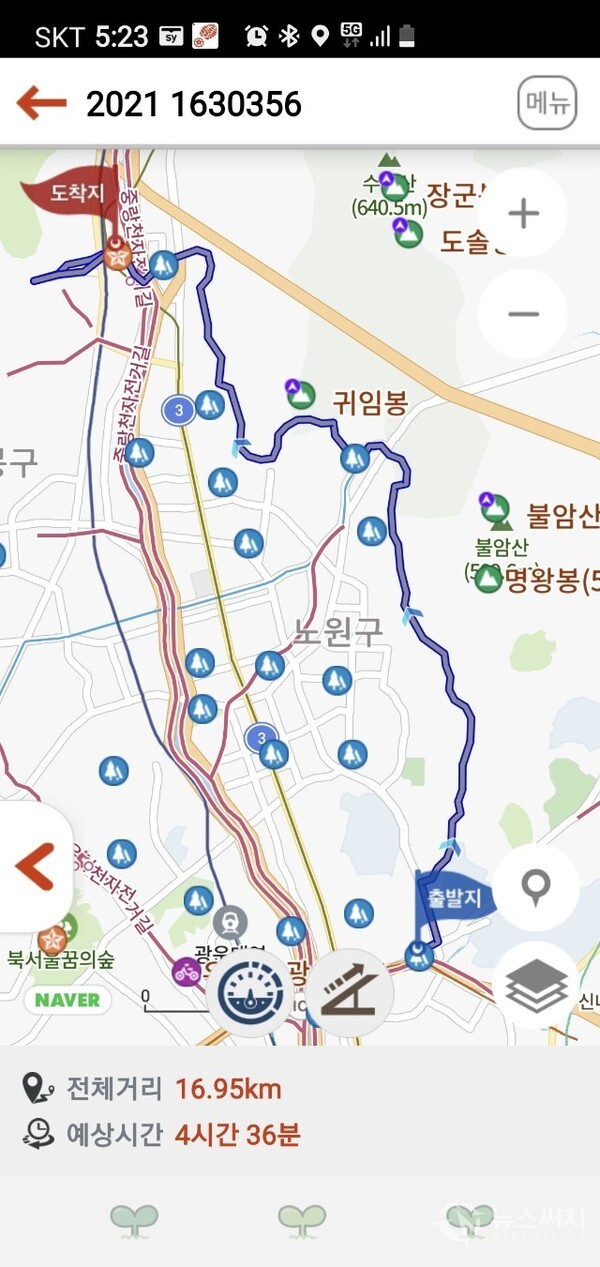
Task: Open the speedometer gauge button
Action: tap(250, 992)
